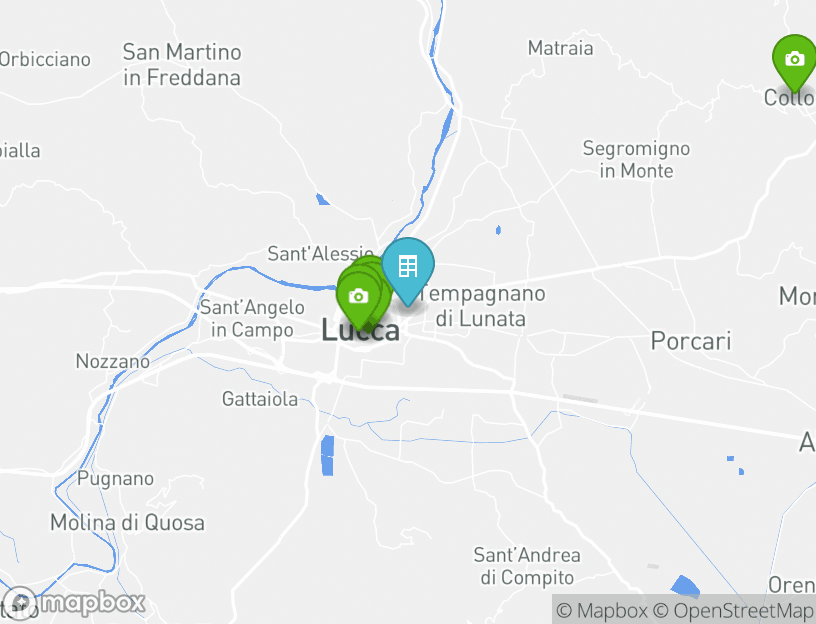Select the green camera marker at Collodi

tap(794, 60)
